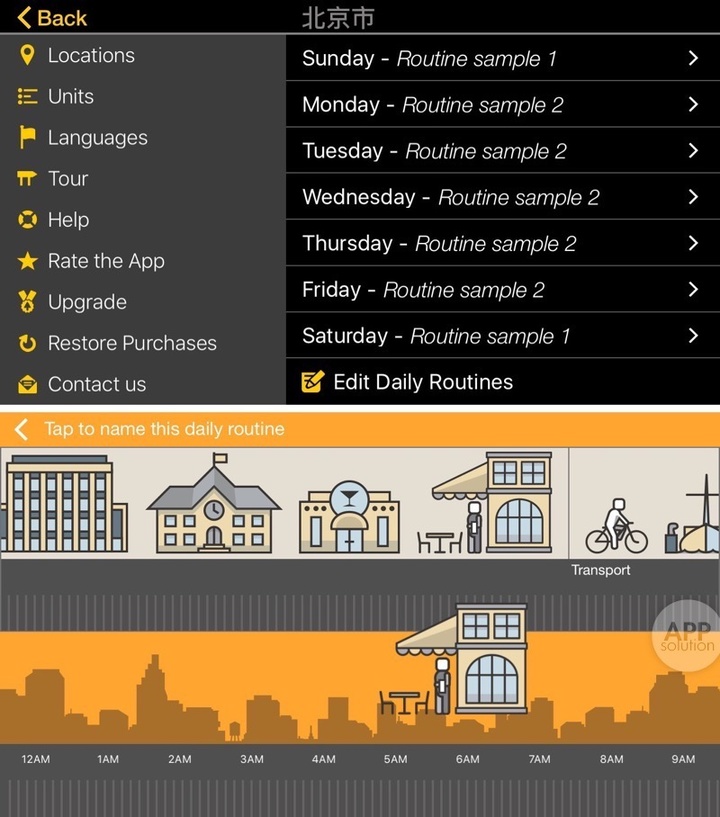Select the Monday routine row
The image size is (720, 817).
pyautogui.click(x=502, y=105)
